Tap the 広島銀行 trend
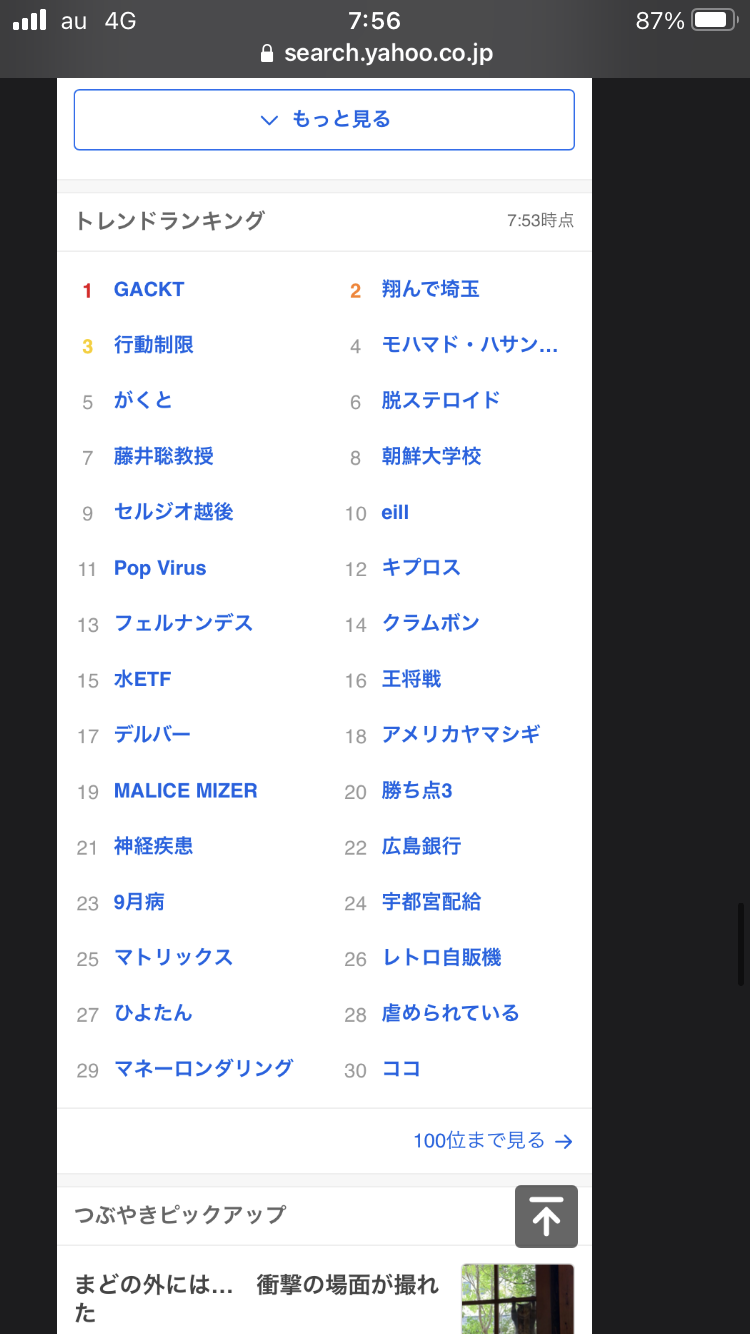Screen dimensions: 750x1334 pos(422,846)
